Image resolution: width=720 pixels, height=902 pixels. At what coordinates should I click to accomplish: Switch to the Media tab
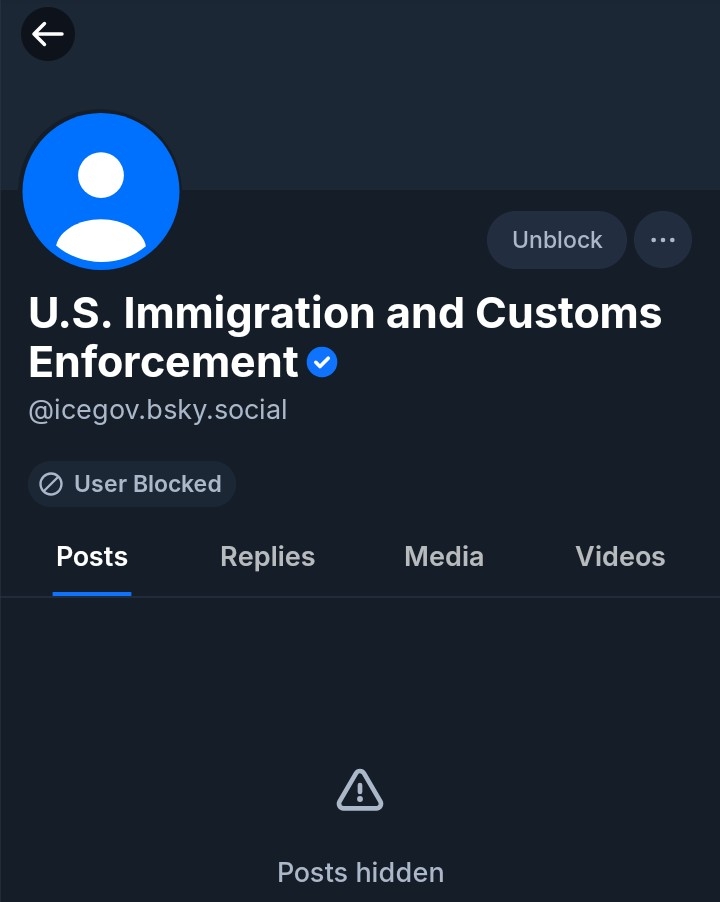[444, 557]
